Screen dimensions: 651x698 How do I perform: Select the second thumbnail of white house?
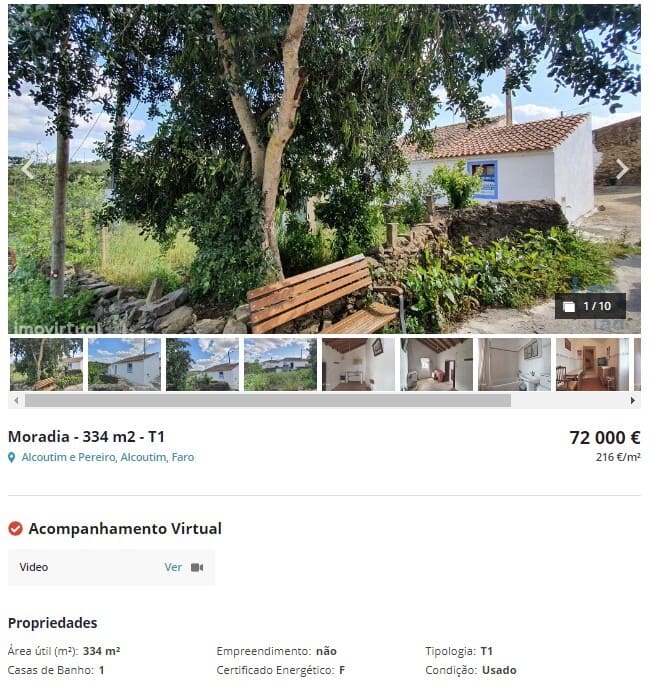click(x=124, y=364)
